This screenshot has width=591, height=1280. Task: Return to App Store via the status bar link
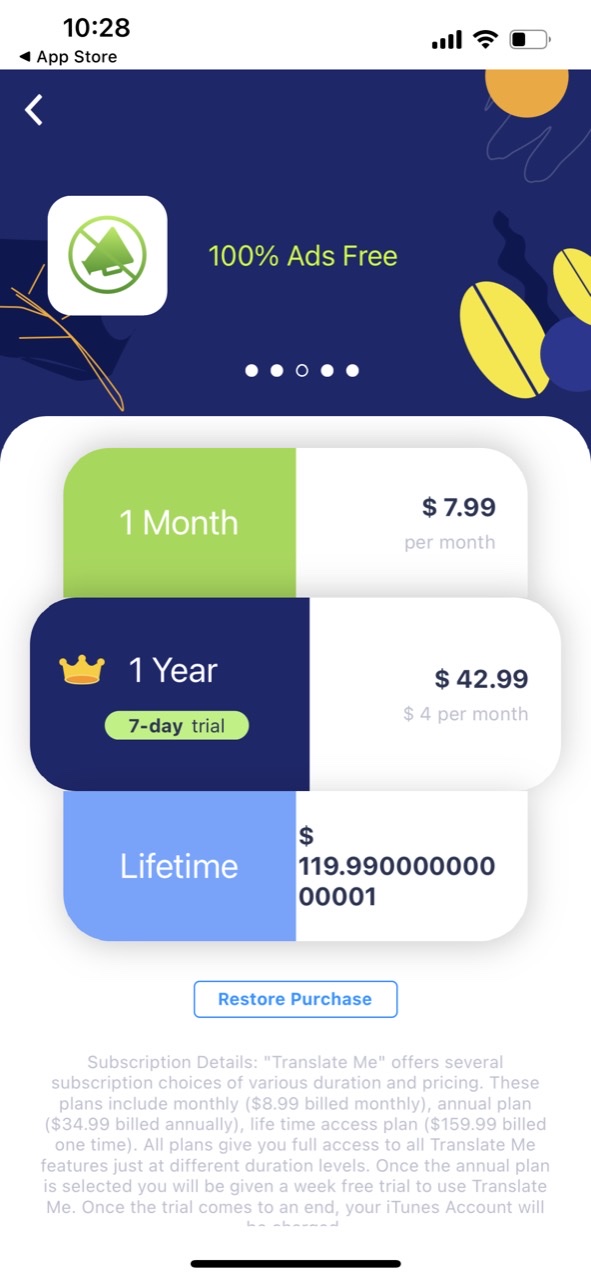point(67,57)
